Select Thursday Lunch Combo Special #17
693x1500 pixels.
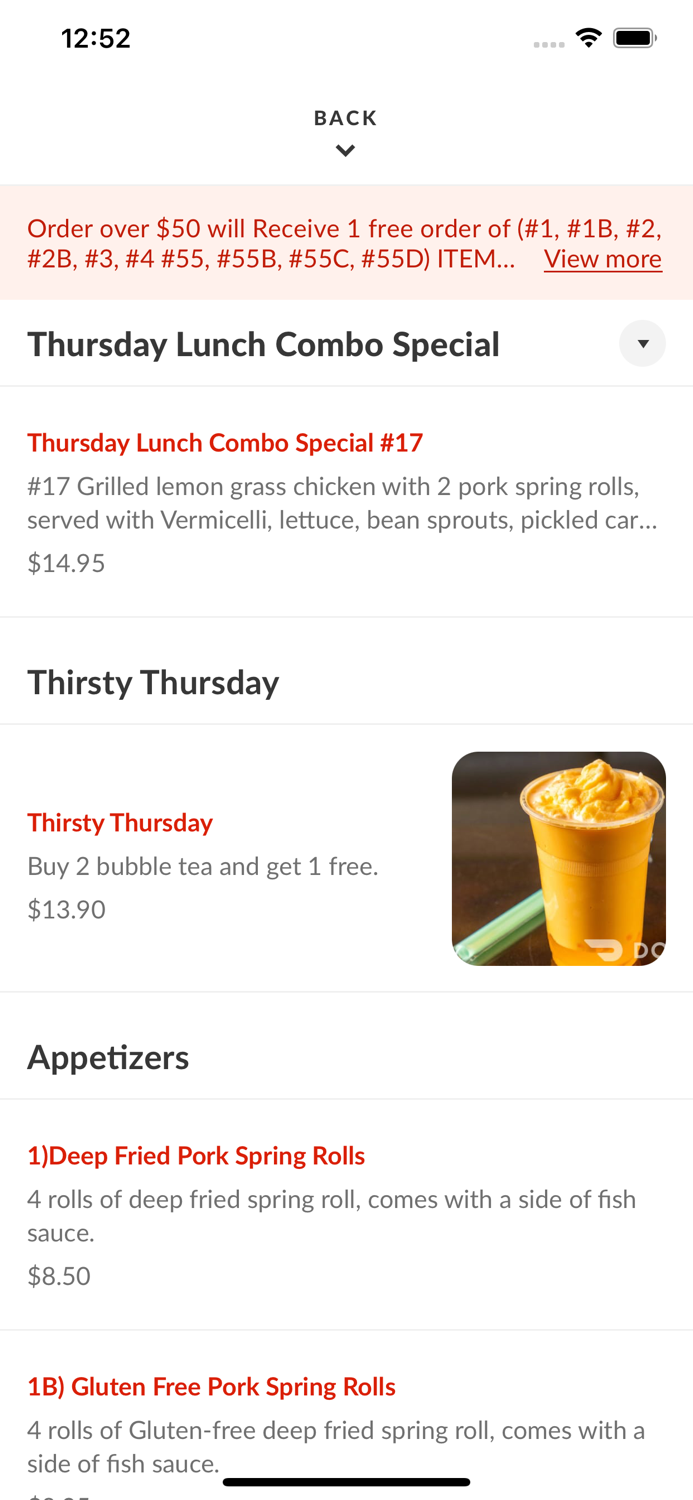[225, 443]
